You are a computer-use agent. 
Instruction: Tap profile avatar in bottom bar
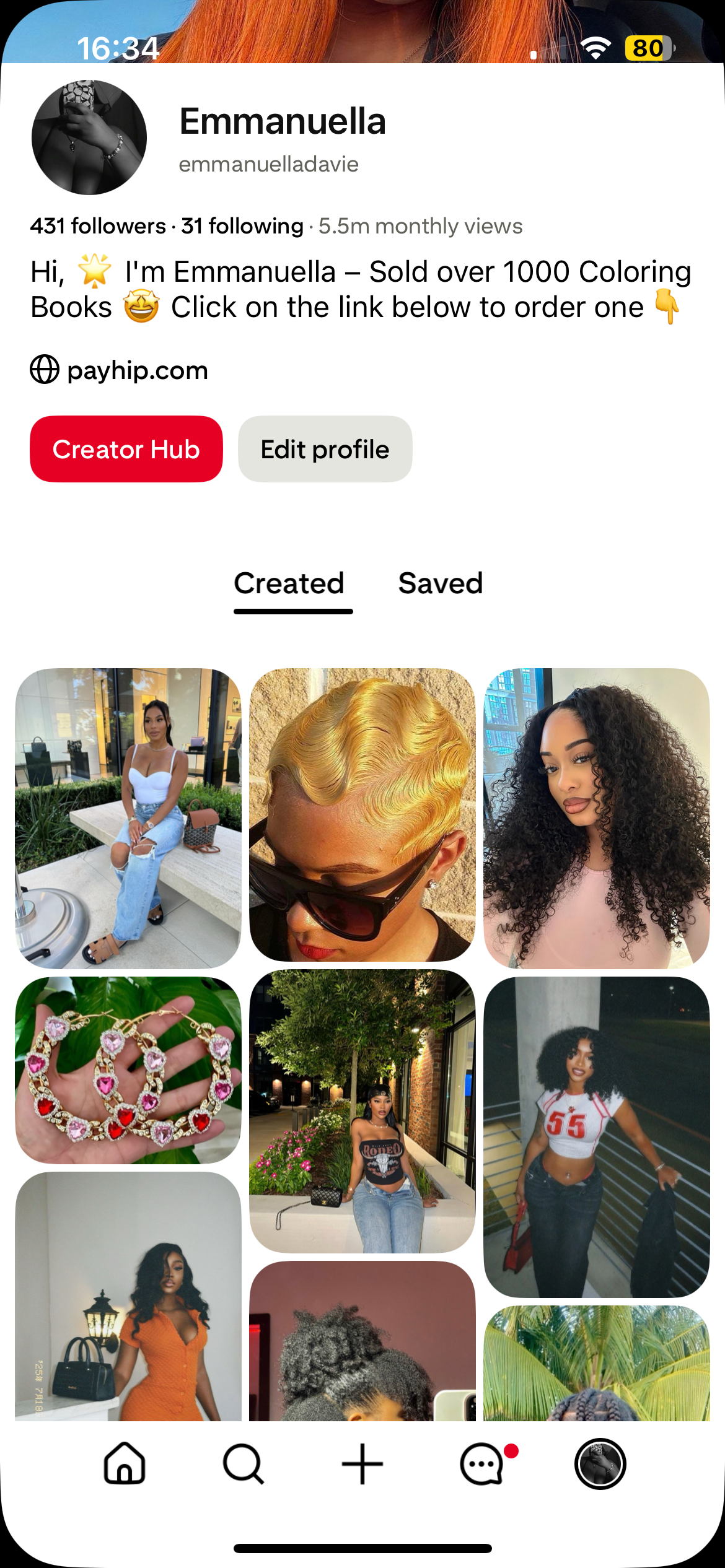(600, 1464)
